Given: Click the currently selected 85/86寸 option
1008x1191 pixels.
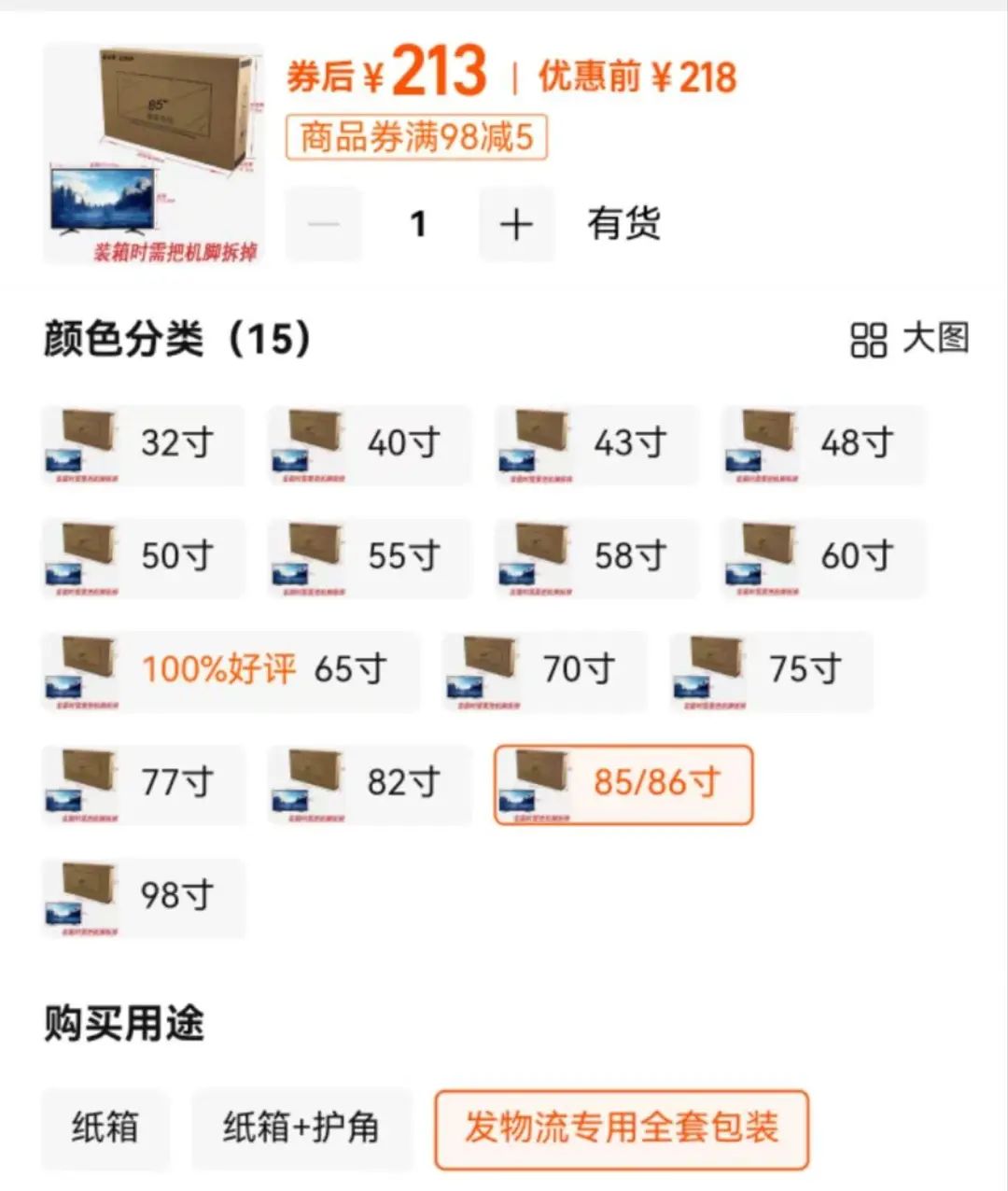Looking at the screenshot, I should coord(622,784).
